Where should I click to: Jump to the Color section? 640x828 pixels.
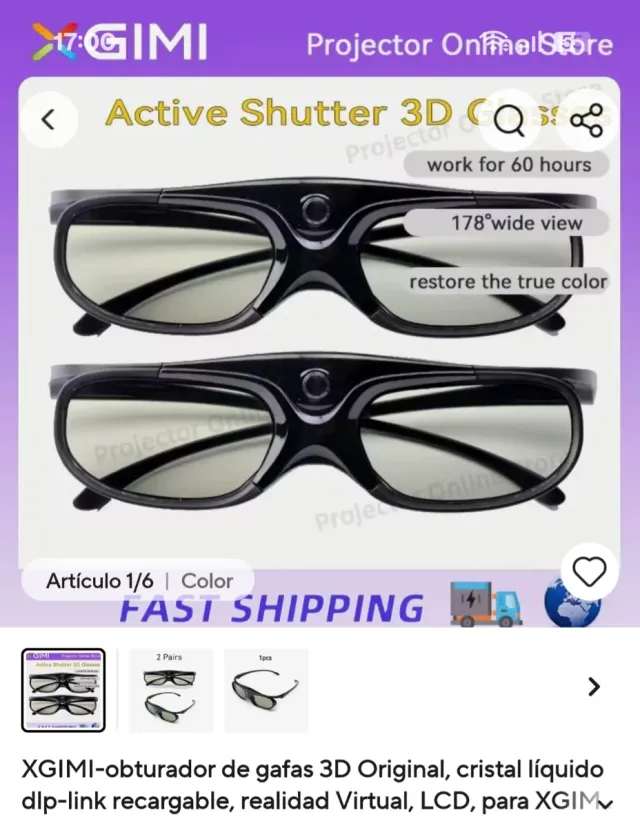207,581
